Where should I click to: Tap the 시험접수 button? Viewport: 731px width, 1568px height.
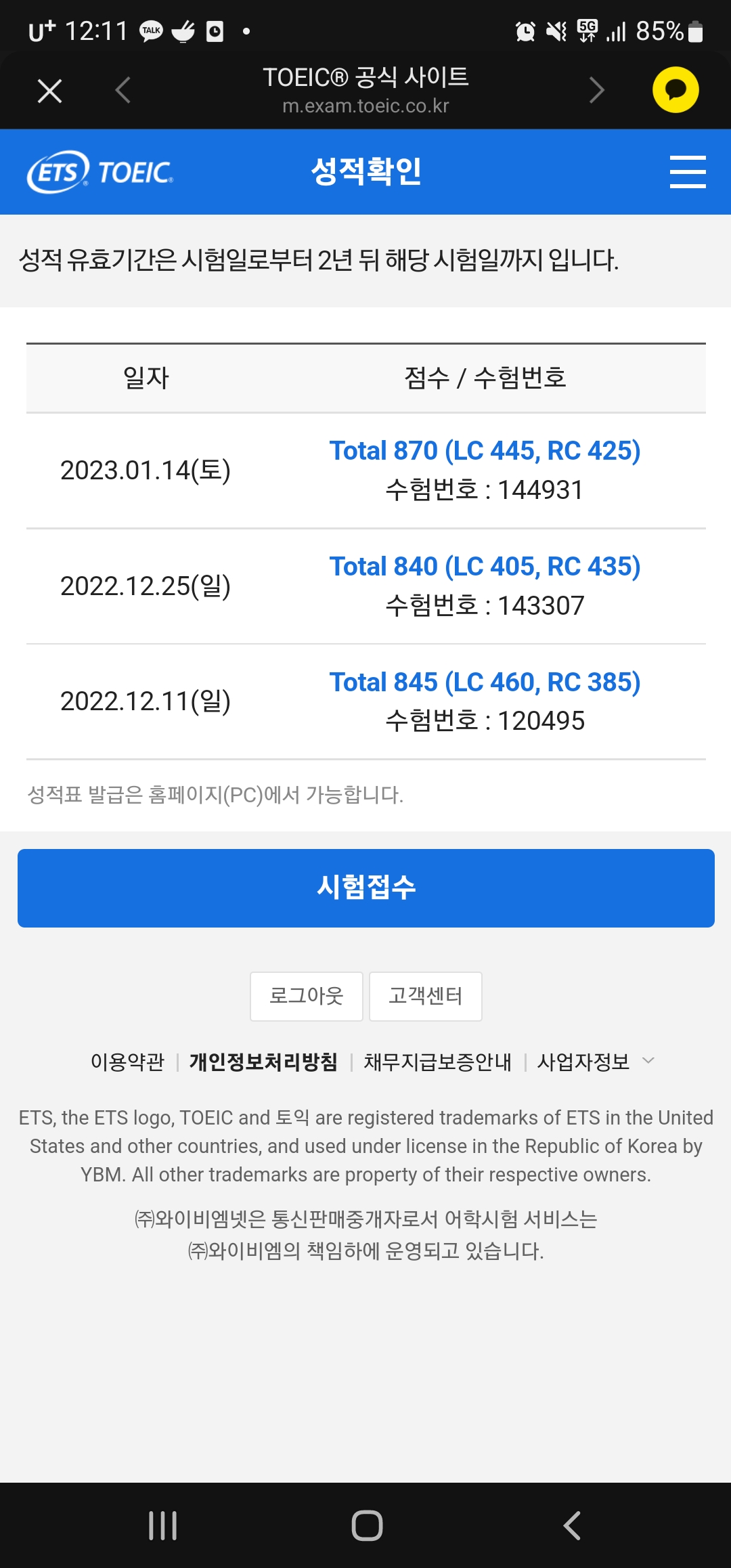tap(366, 888)
